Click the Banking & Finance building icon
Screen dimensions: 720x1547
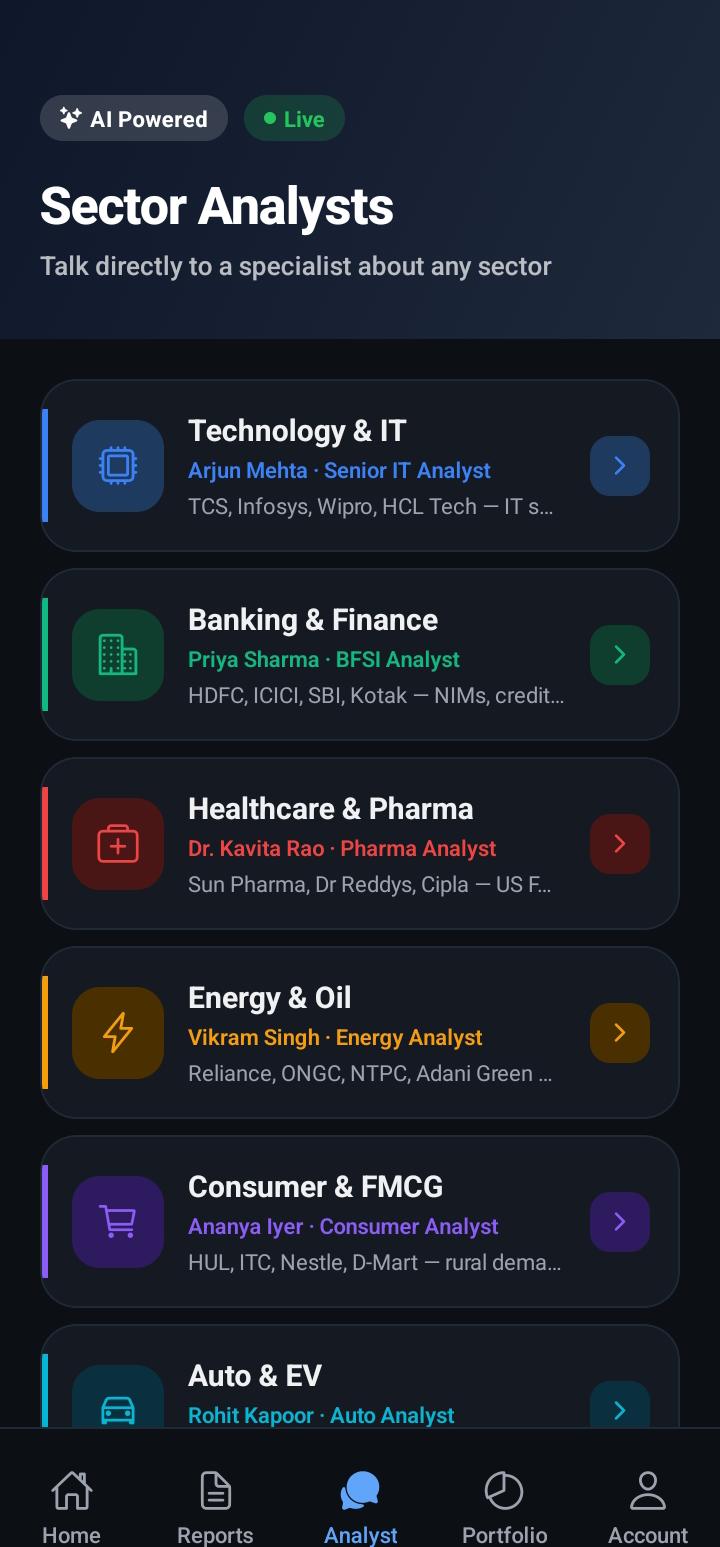(x=117, y=655)
